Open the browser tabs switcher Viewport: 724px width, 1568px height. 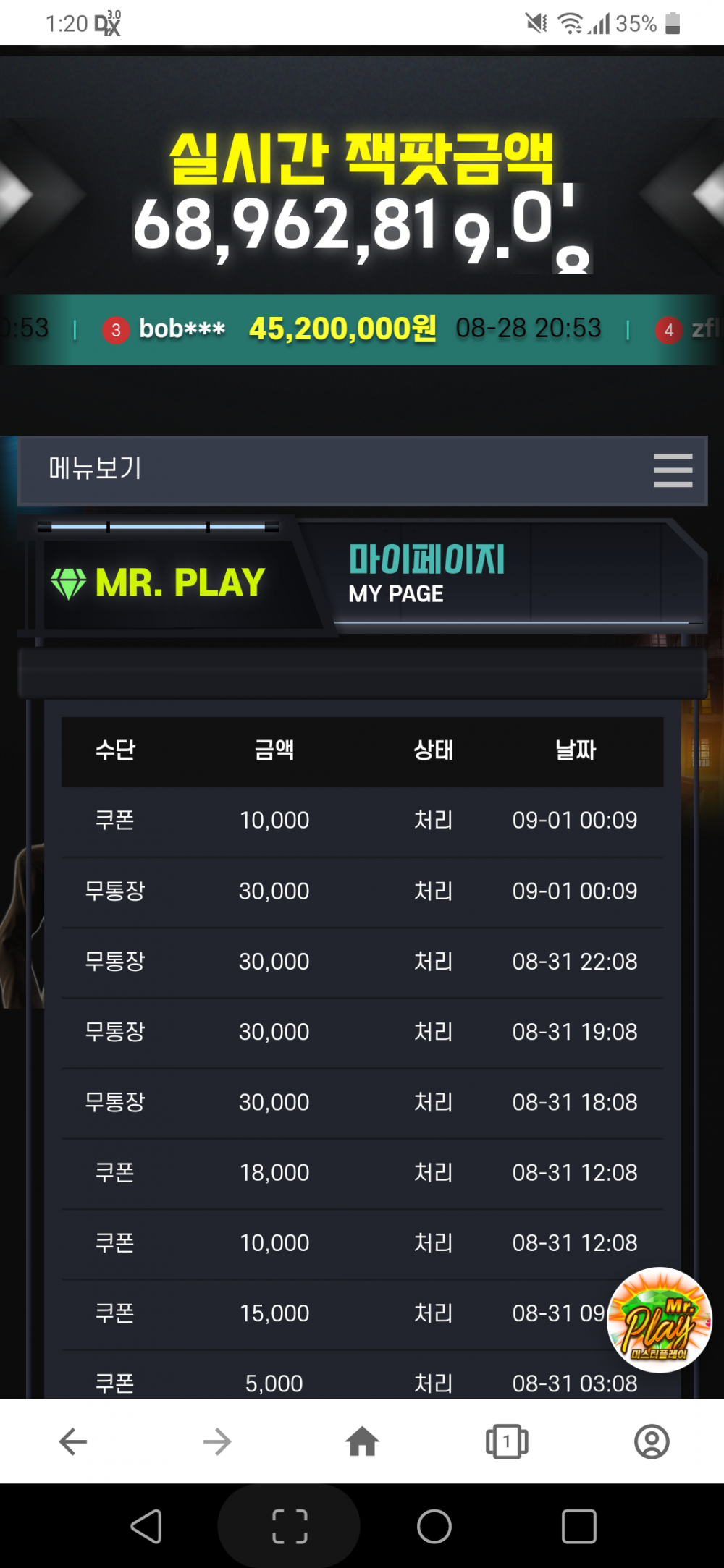point(507,1441)
